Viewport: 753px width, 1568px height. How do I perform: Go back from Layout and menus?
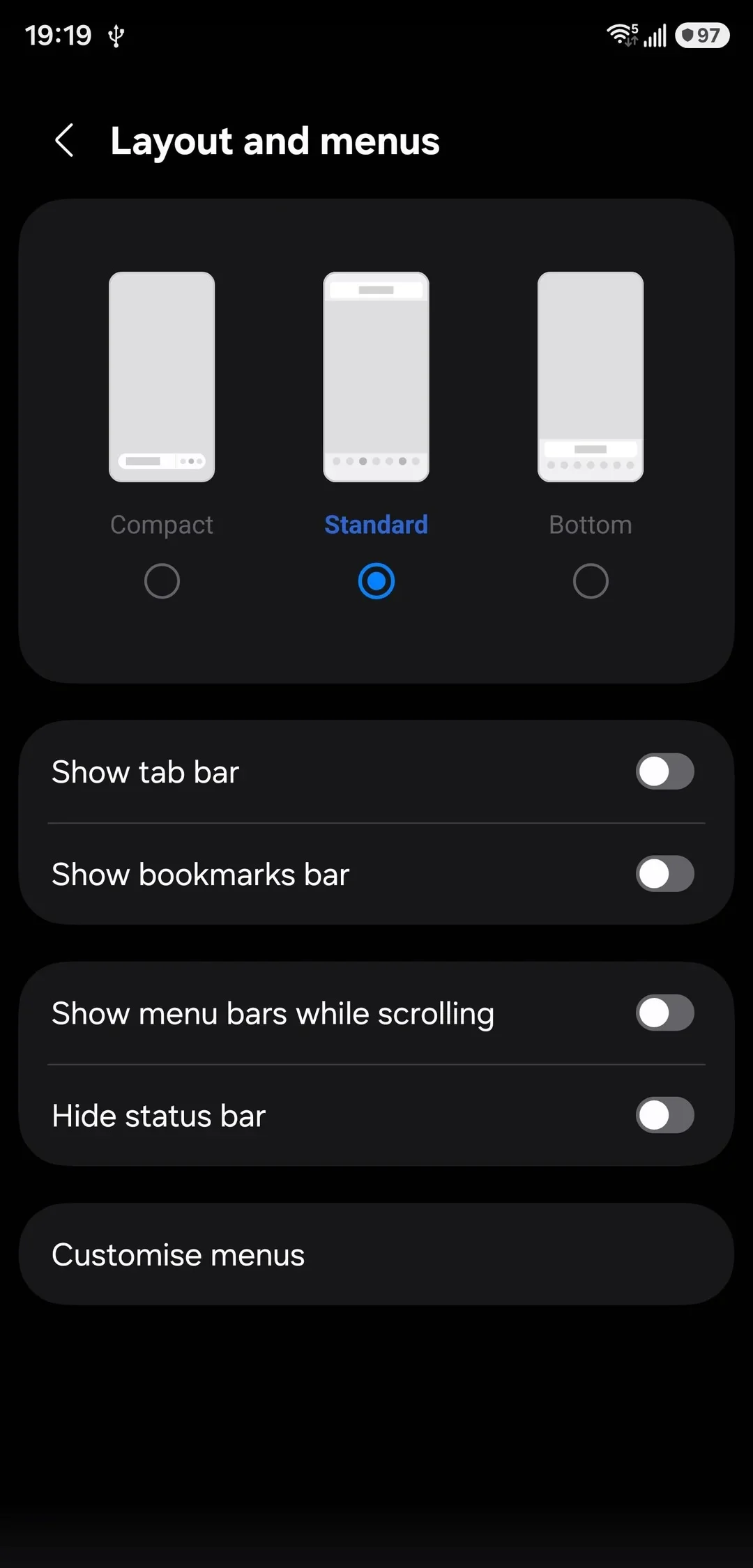click(x=64, y=141)
